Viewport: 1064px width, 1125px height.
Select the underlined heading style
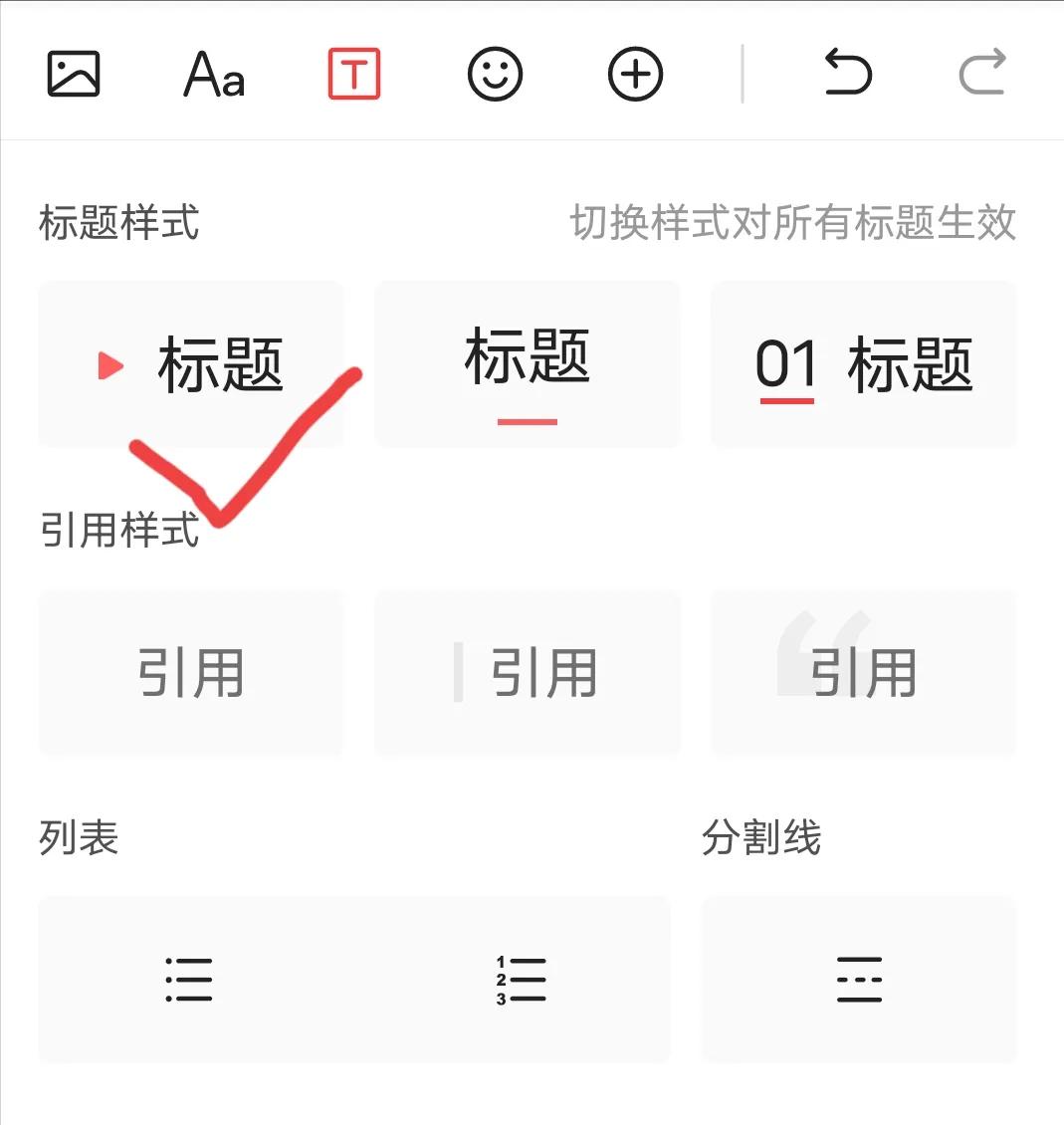tap(527, 364)
